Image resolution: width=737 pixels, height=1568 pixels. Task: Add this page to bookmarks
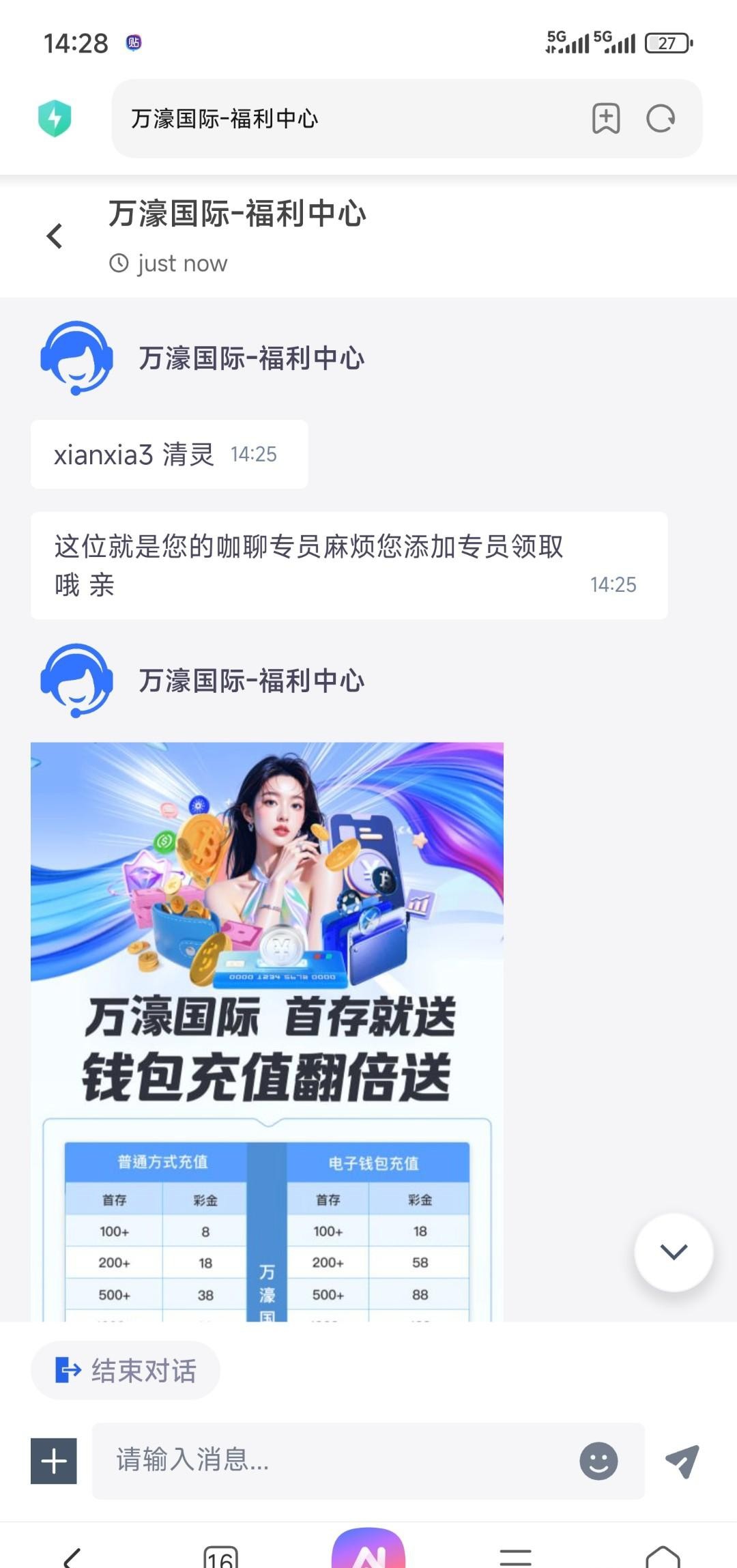point(606,119)
